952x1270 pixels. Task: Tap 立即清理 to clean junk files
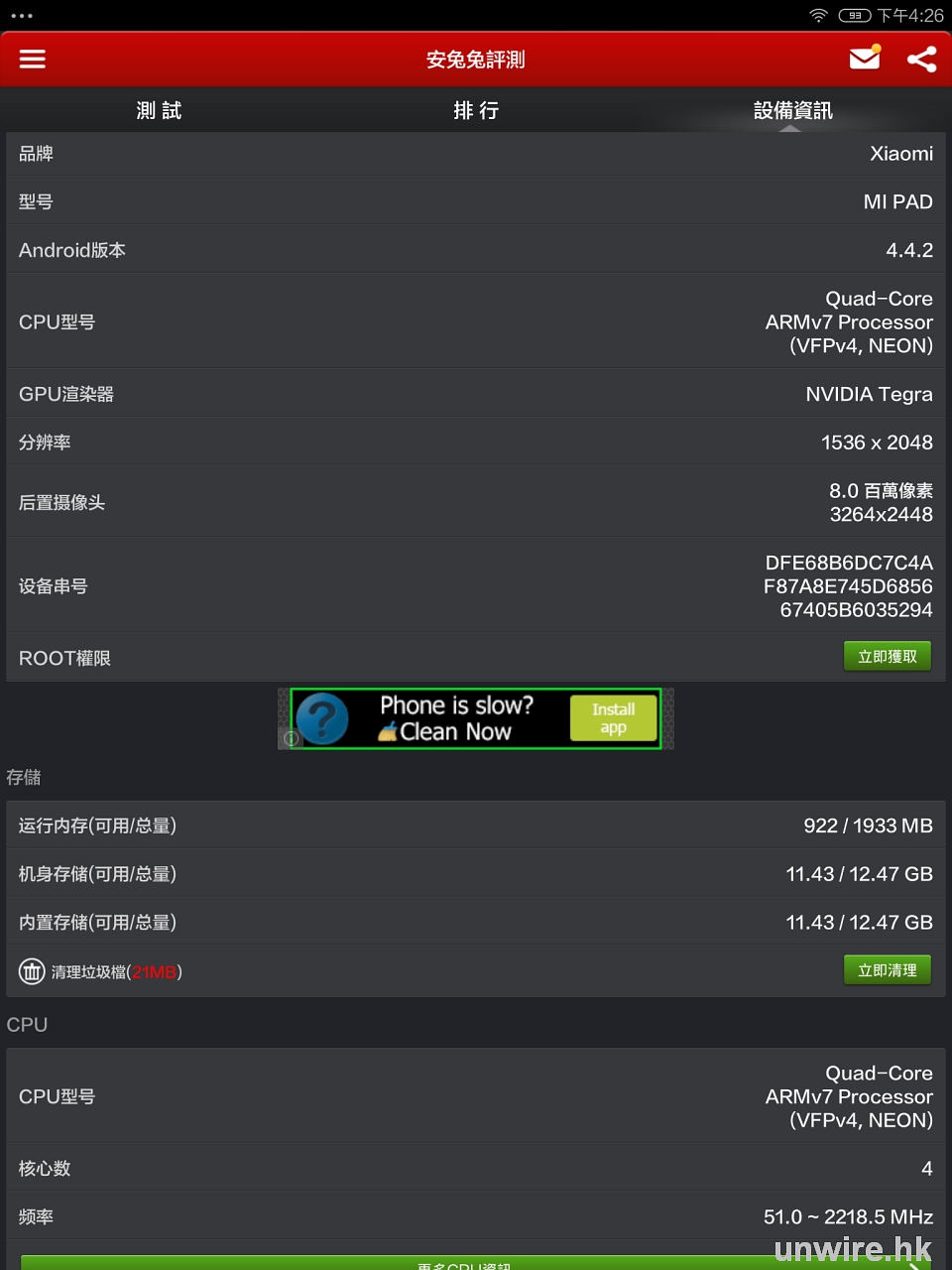(887, 969)
